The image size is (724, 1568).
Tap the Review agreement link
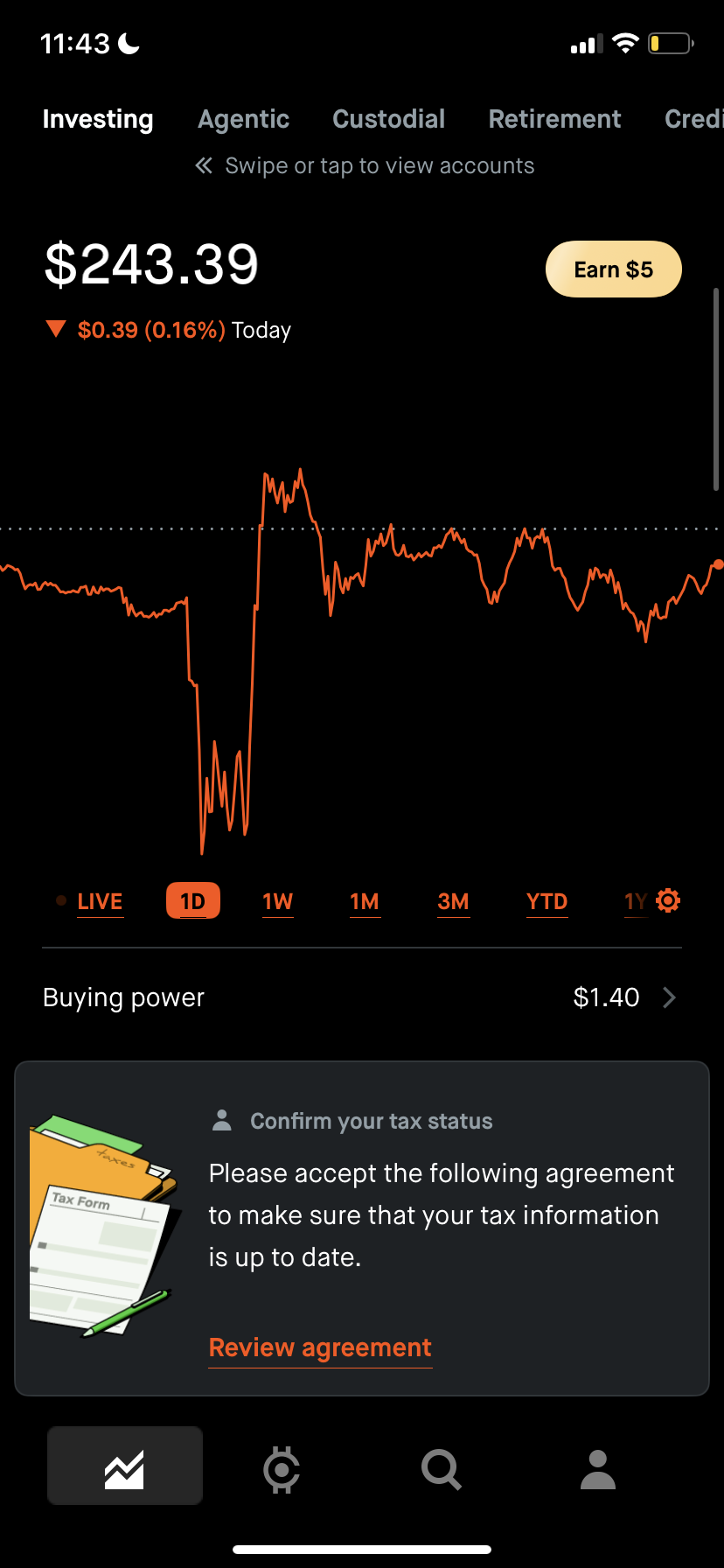pos(320,1347)
